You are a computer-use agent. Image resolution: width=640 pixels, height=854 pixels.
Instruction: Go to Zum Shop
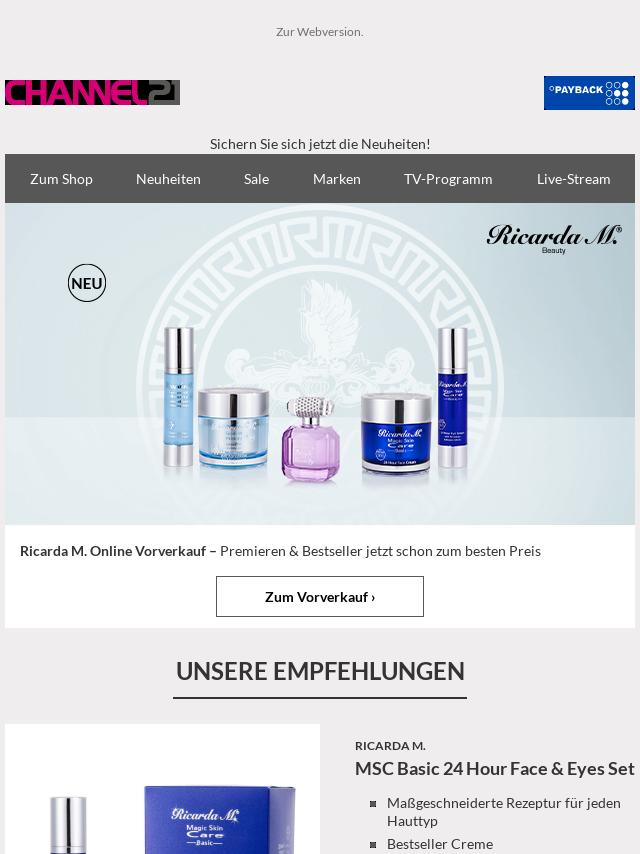(x=61, y=179)
